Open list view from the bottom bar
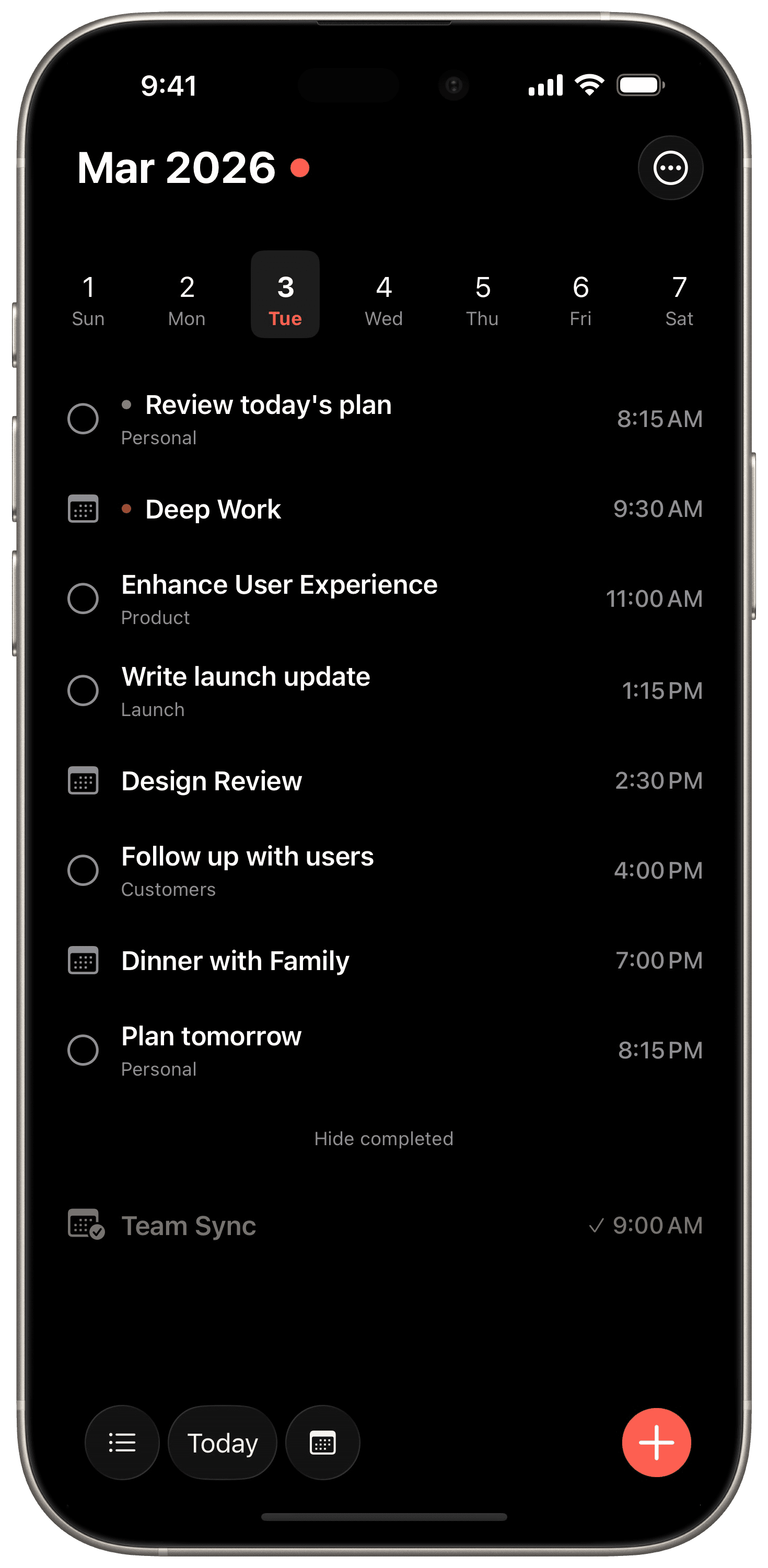Image resolution: width=768 pixels, height=1568 pixels. [x=122, y=1442]
